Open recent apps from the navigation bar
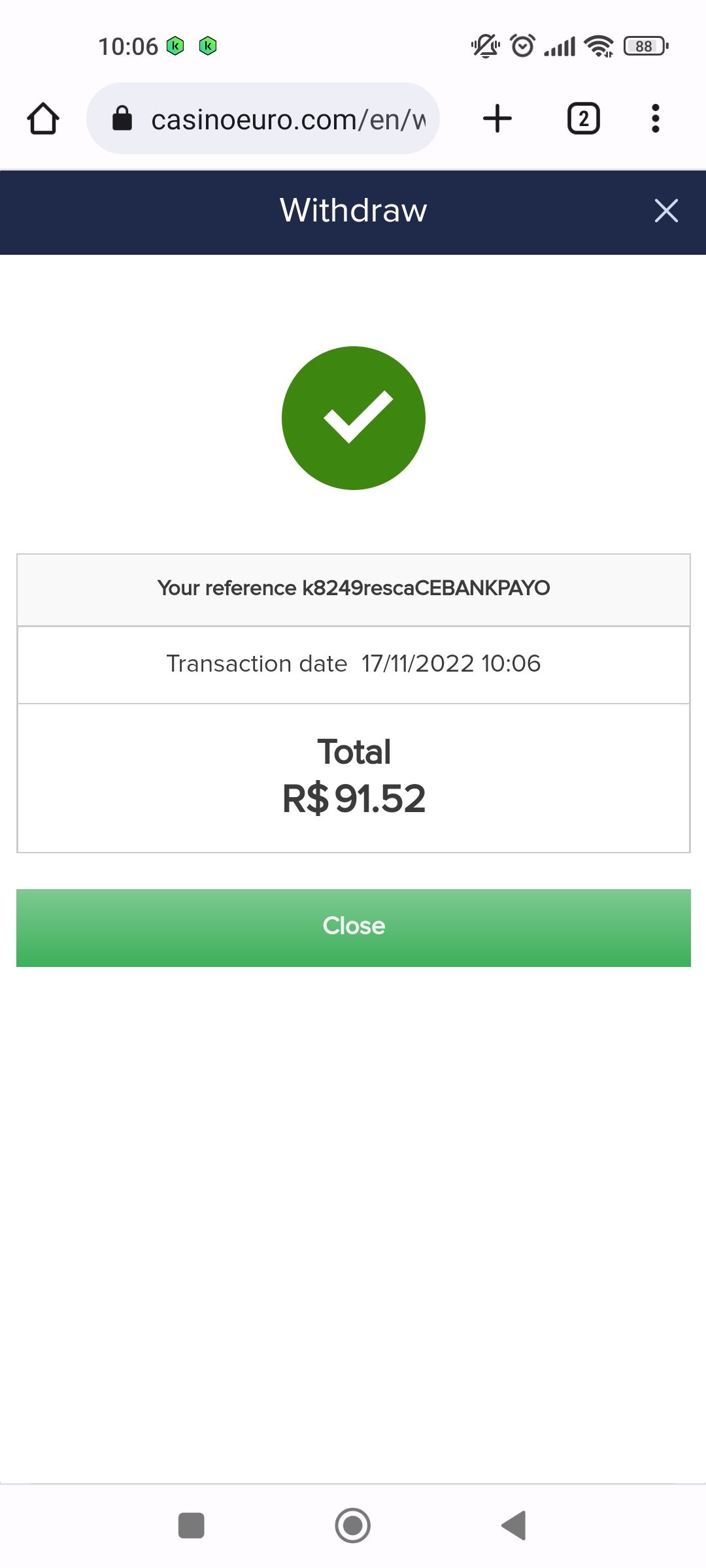This screenshot has width=706, height=1568. (192, 1526)
